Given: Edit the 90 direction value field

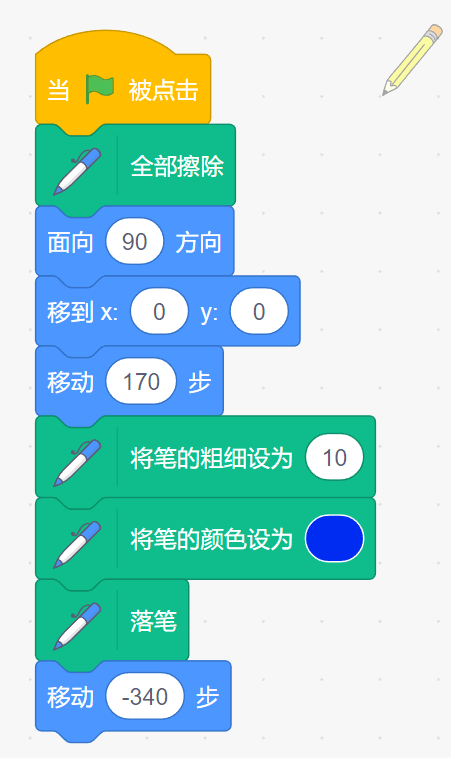Looking at the screenshot, I should [x=134, y=241].
